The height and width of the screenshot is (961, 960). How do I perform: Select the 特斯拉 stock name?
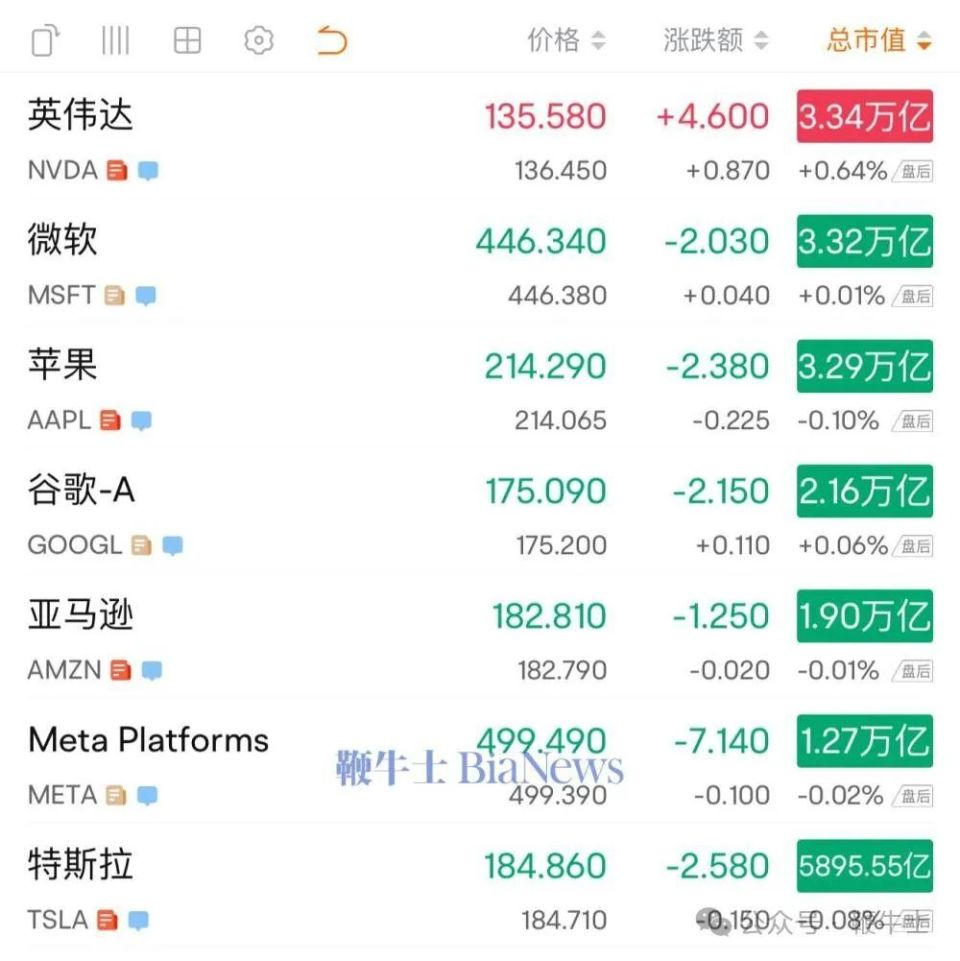coord(78,864)
